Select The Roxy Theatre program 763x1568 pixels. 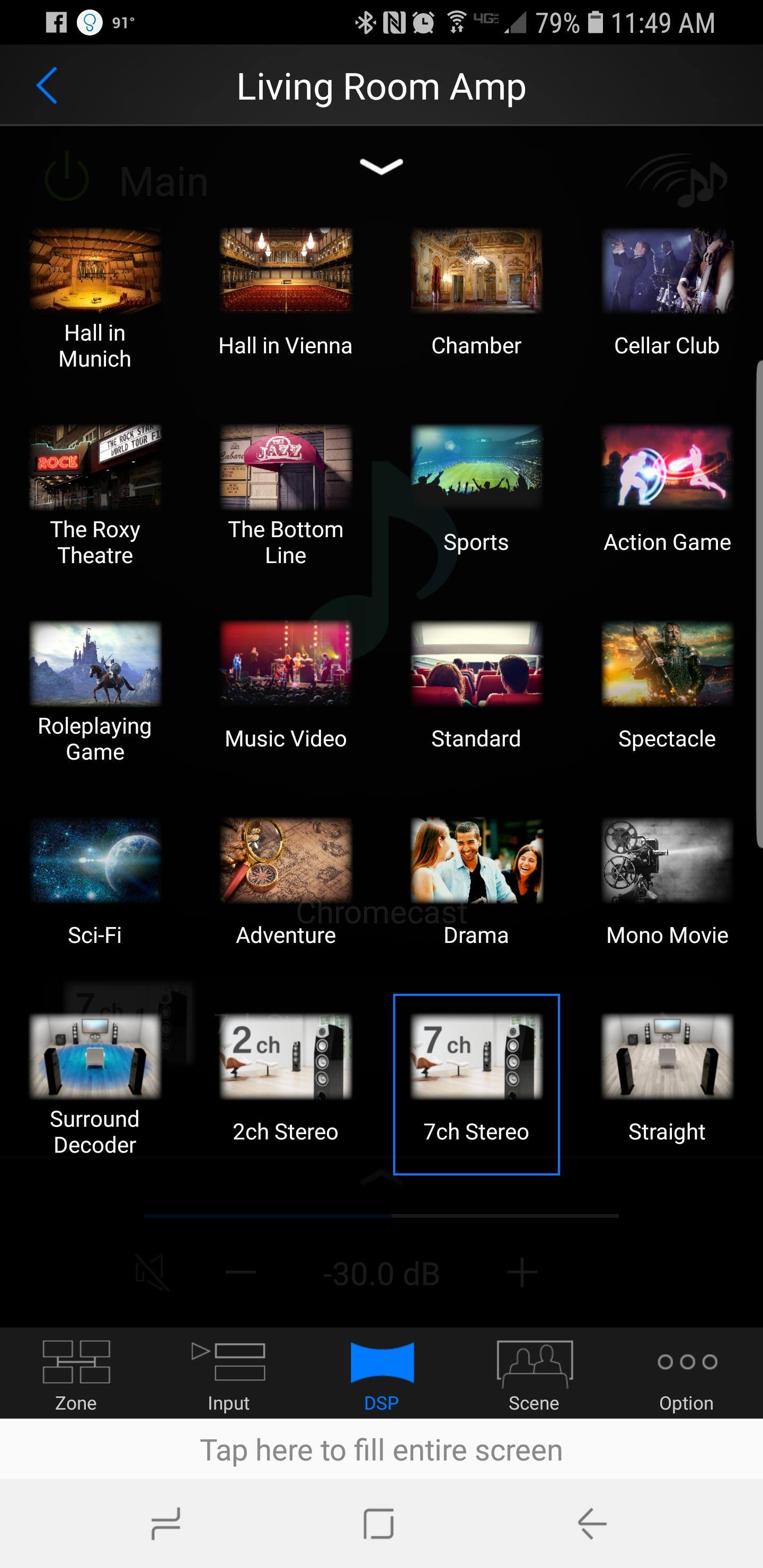pos(95,494)
